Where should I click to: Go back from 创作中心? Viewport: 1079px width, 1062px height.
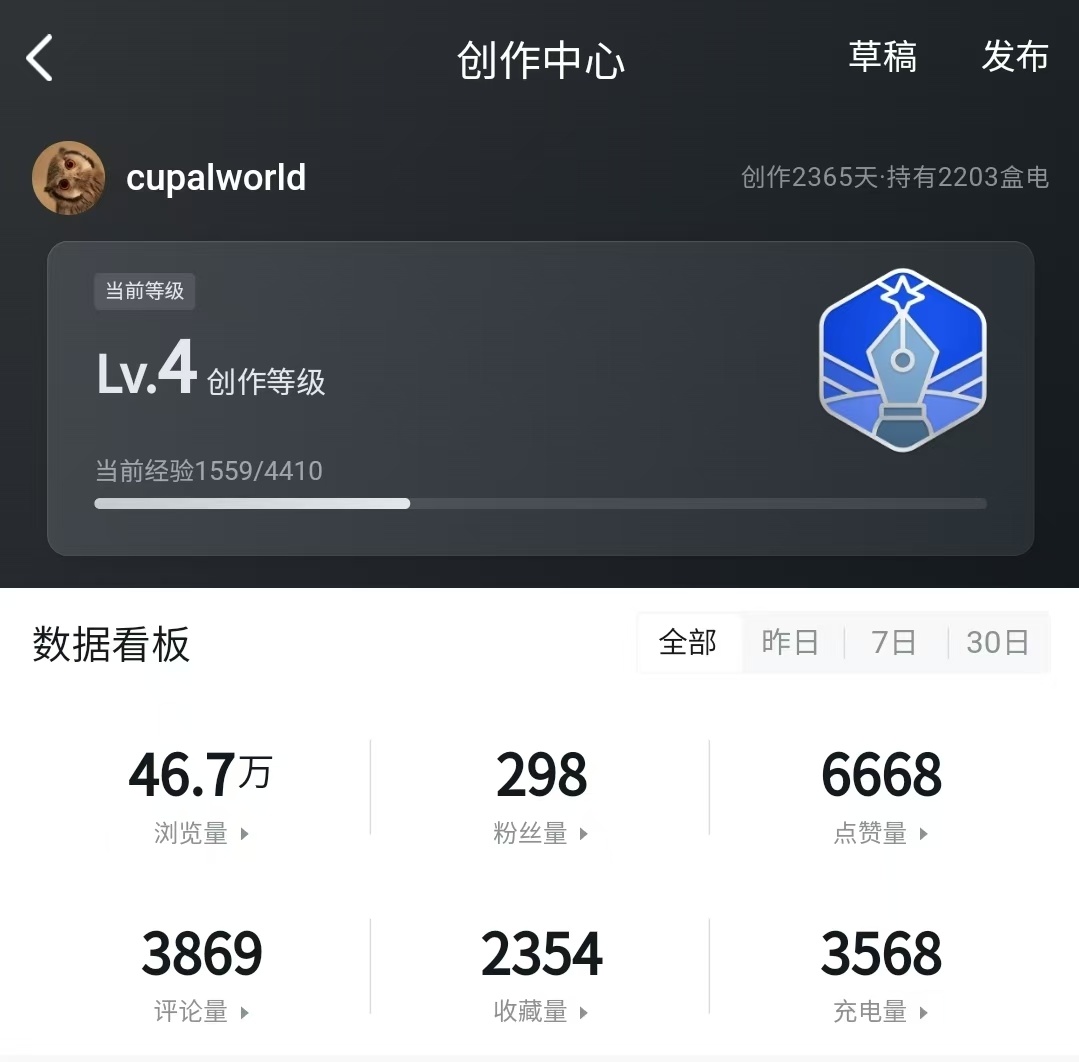[x=40, y=58]
